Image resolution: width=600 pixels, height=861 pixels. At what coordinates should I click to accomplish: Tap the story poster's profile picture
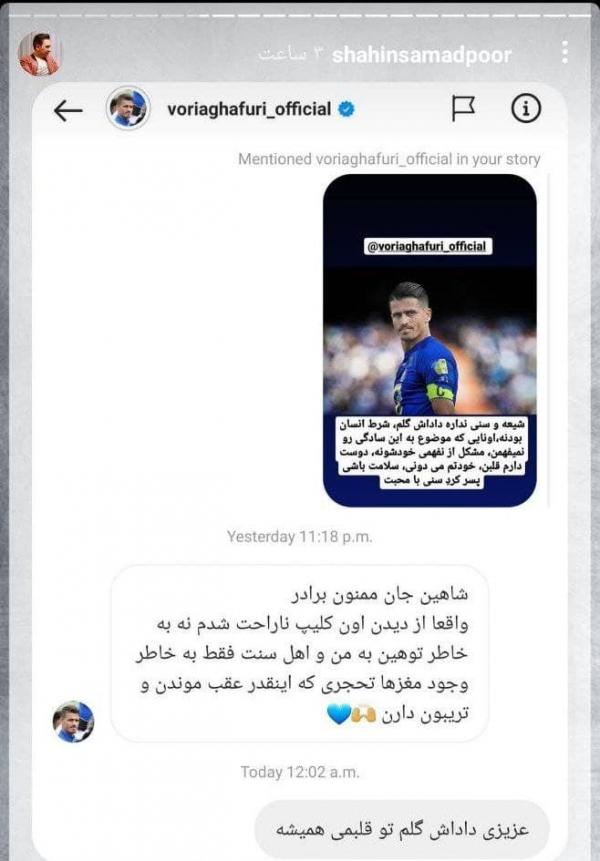[x=39, y=53]
